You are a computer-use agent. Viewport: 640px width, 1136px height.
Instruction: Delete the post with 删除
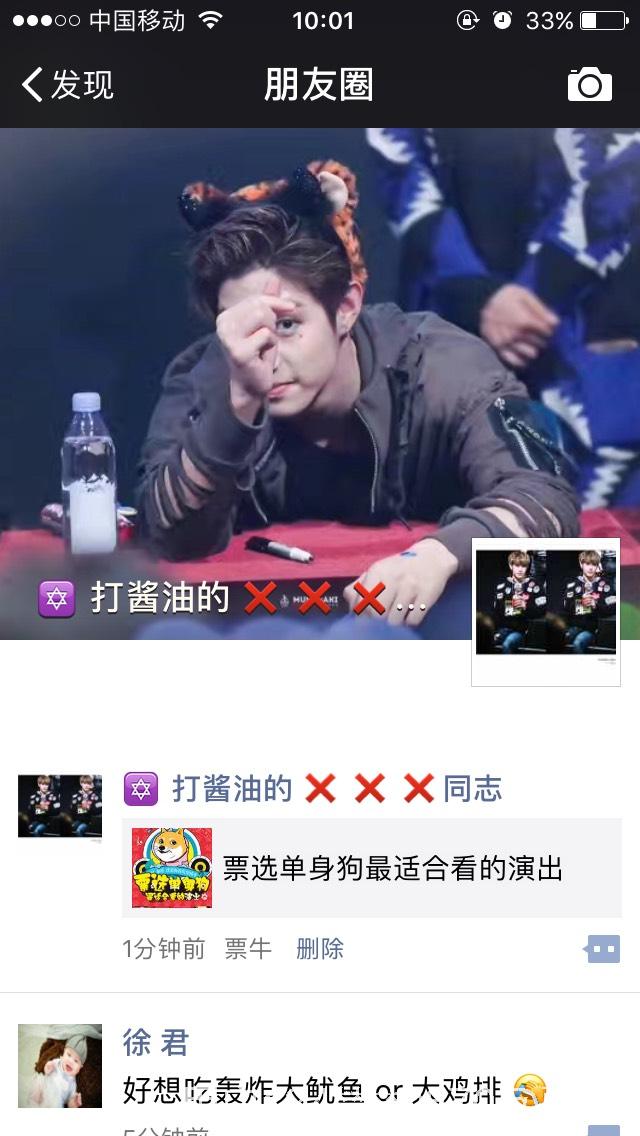320,949
